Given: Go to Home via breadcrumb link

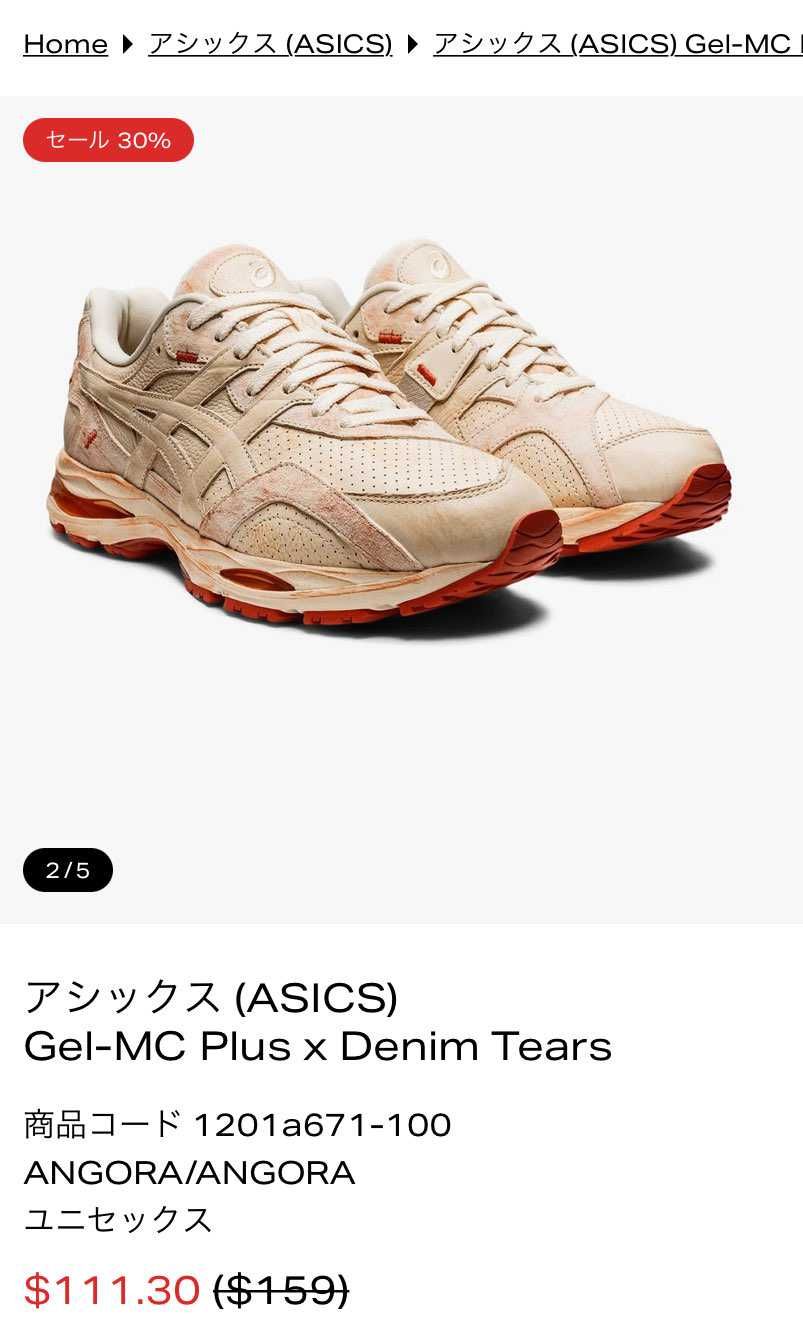Looking at the screenshot, I should coord(65,44).
